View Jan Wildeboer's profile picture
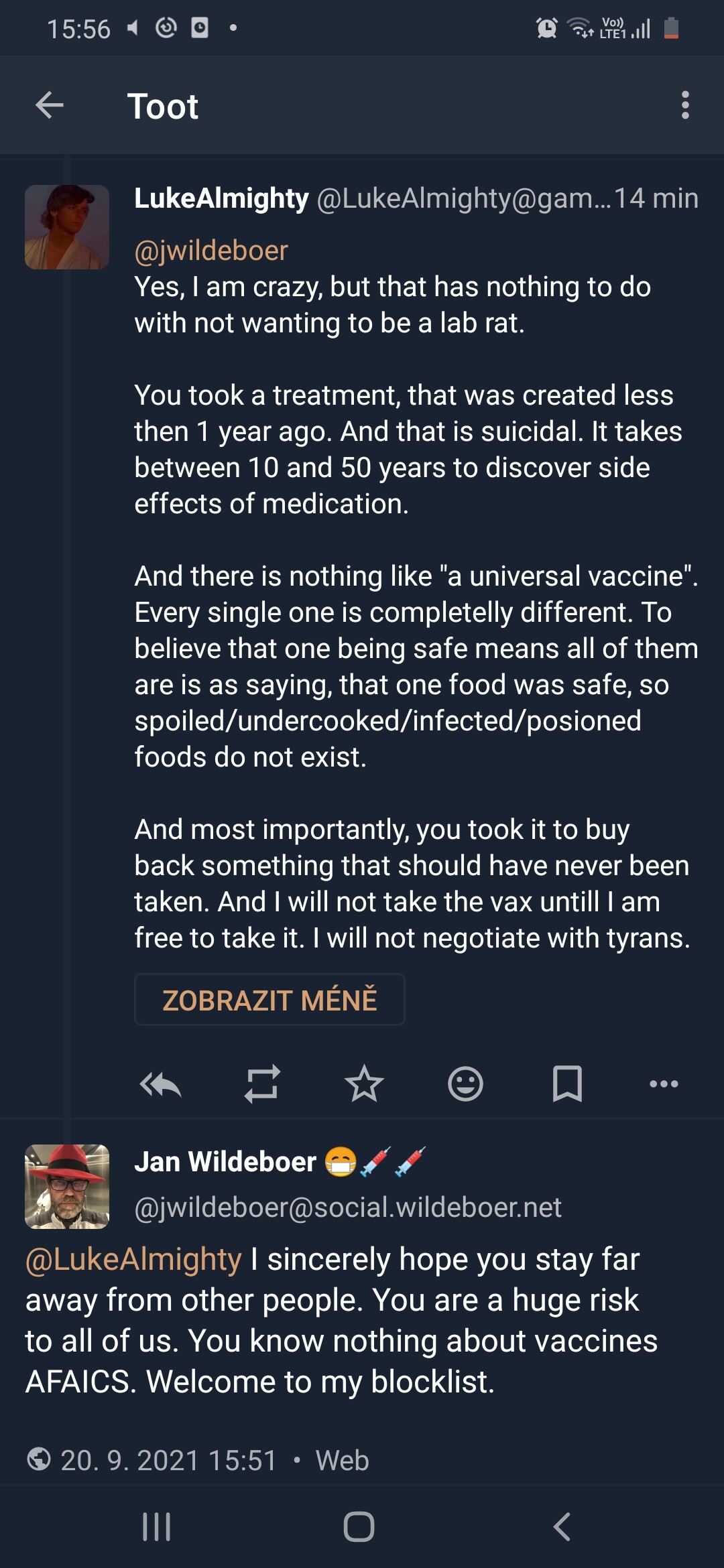Viewport: 724px width, 1568px height. (67, 1187)
